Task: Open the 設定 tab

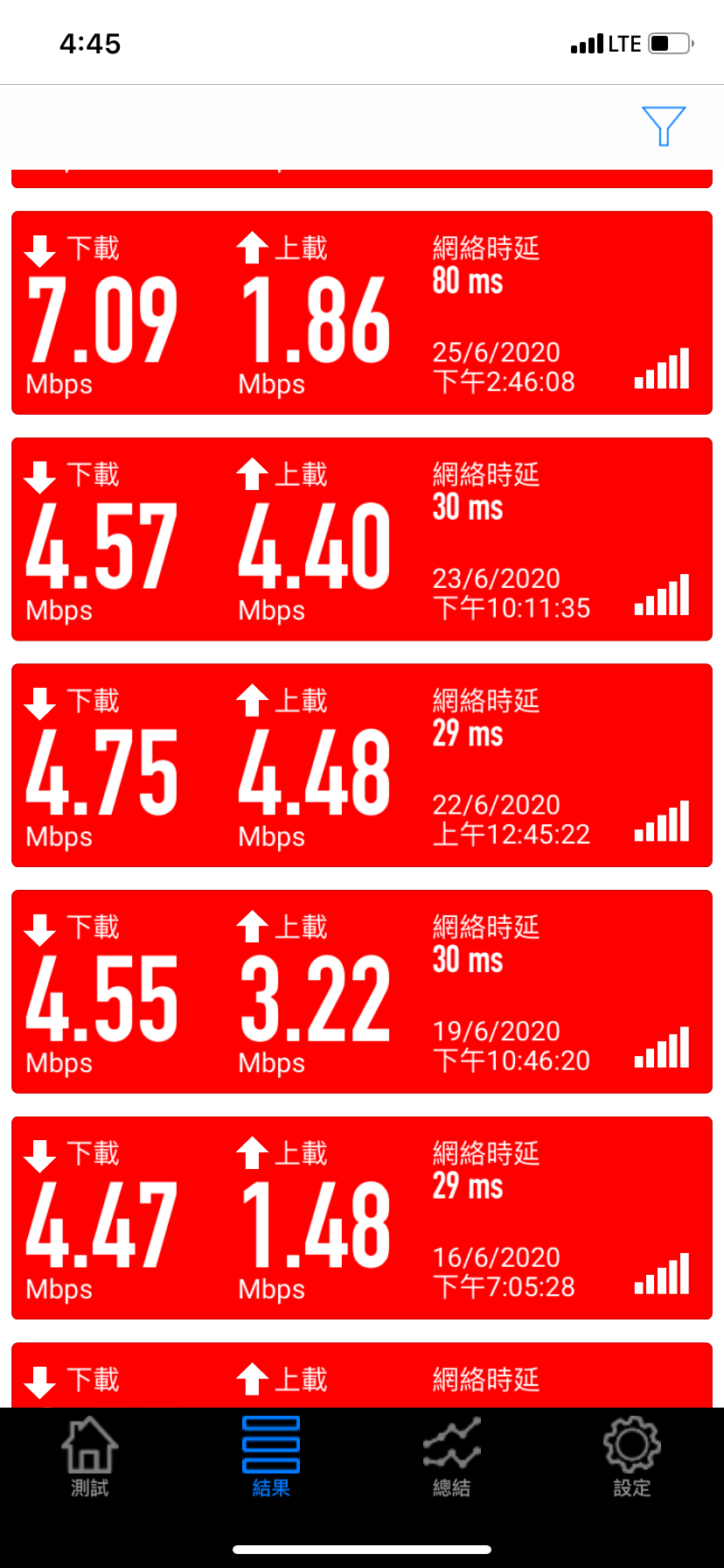Action: tap(632, 1456)
